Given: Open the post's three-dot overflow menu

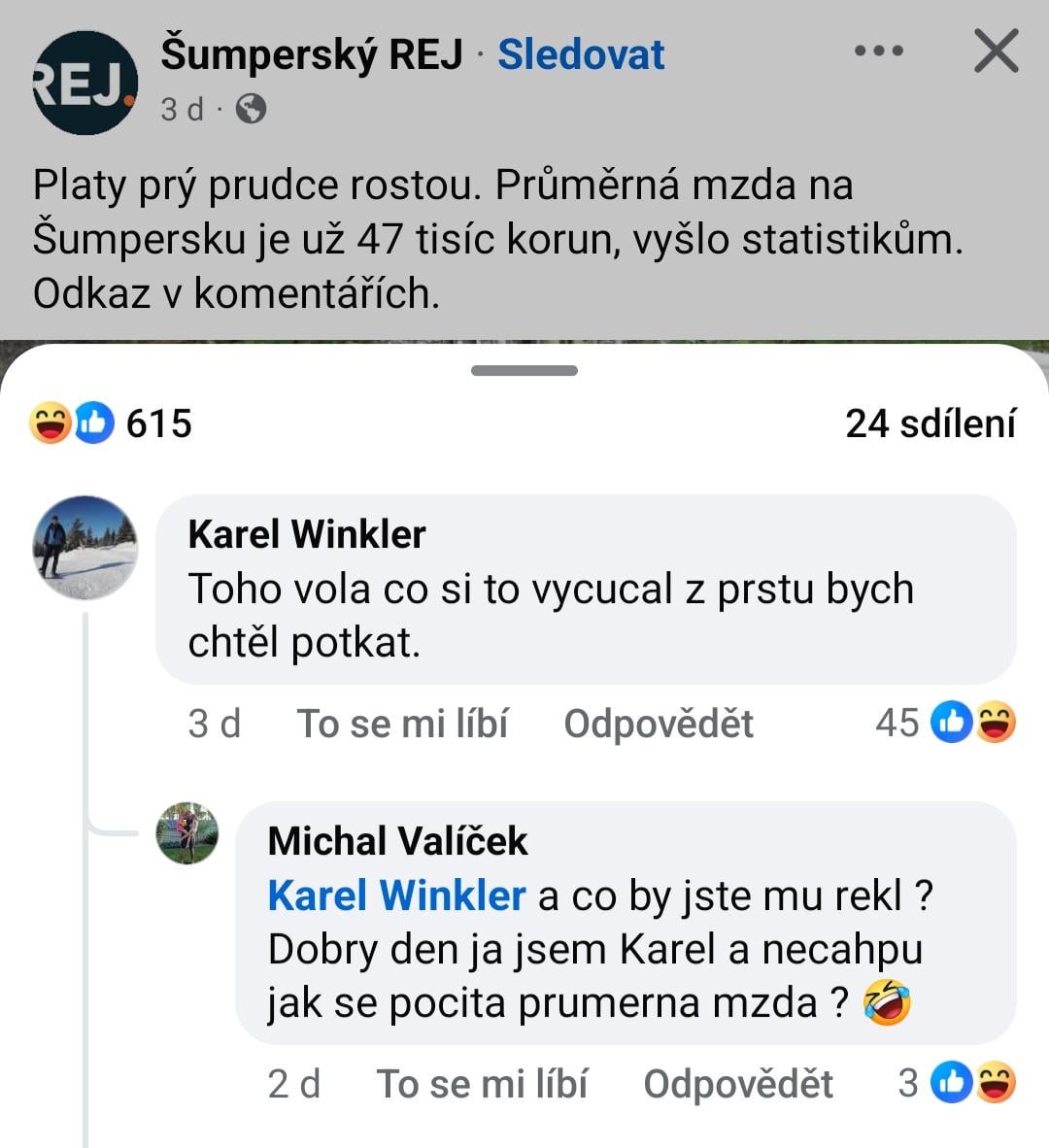Looking at the screenshot, I should tap(878, 51).
